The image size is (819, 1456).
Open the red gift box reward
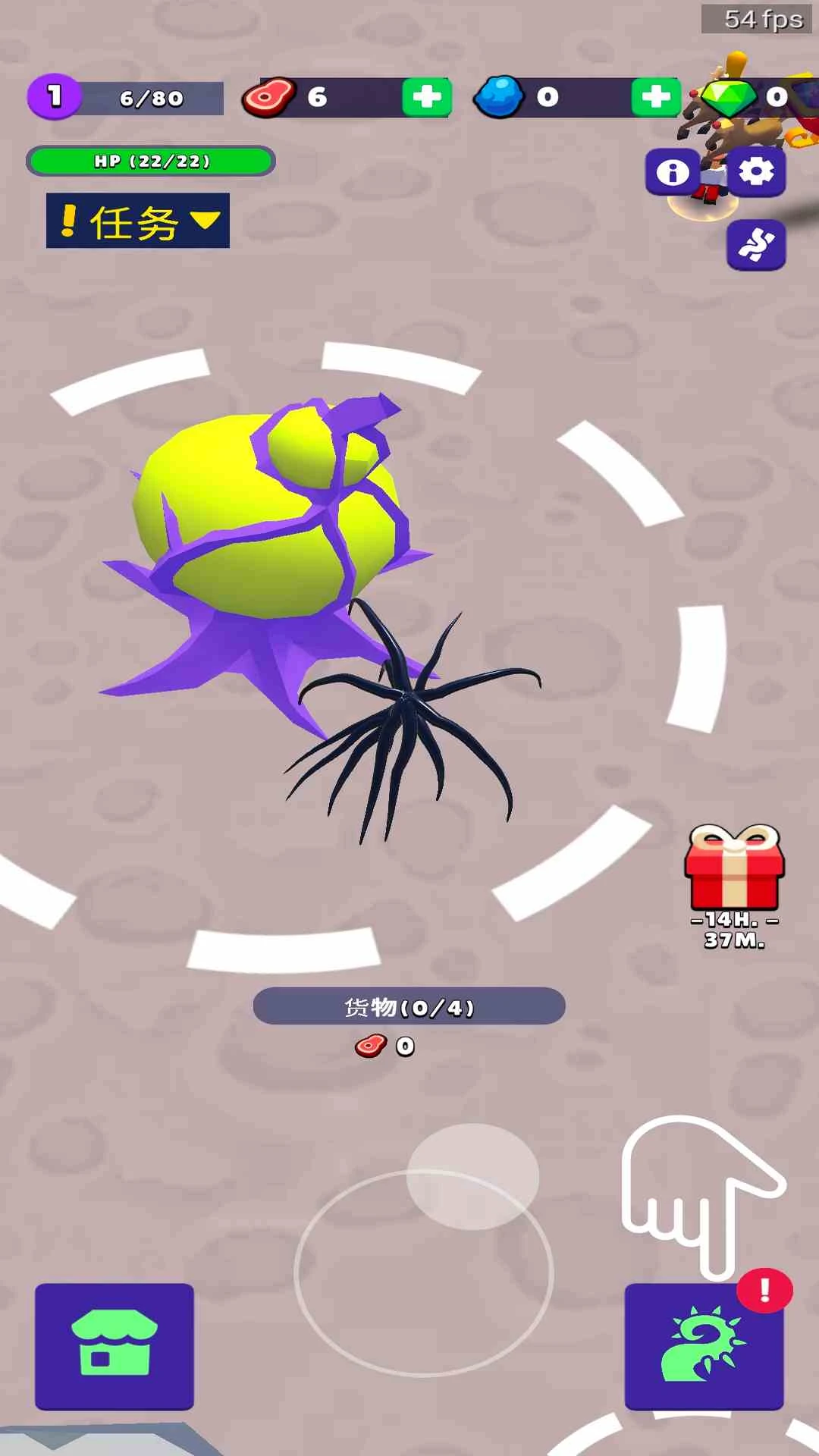coord(734,868)
